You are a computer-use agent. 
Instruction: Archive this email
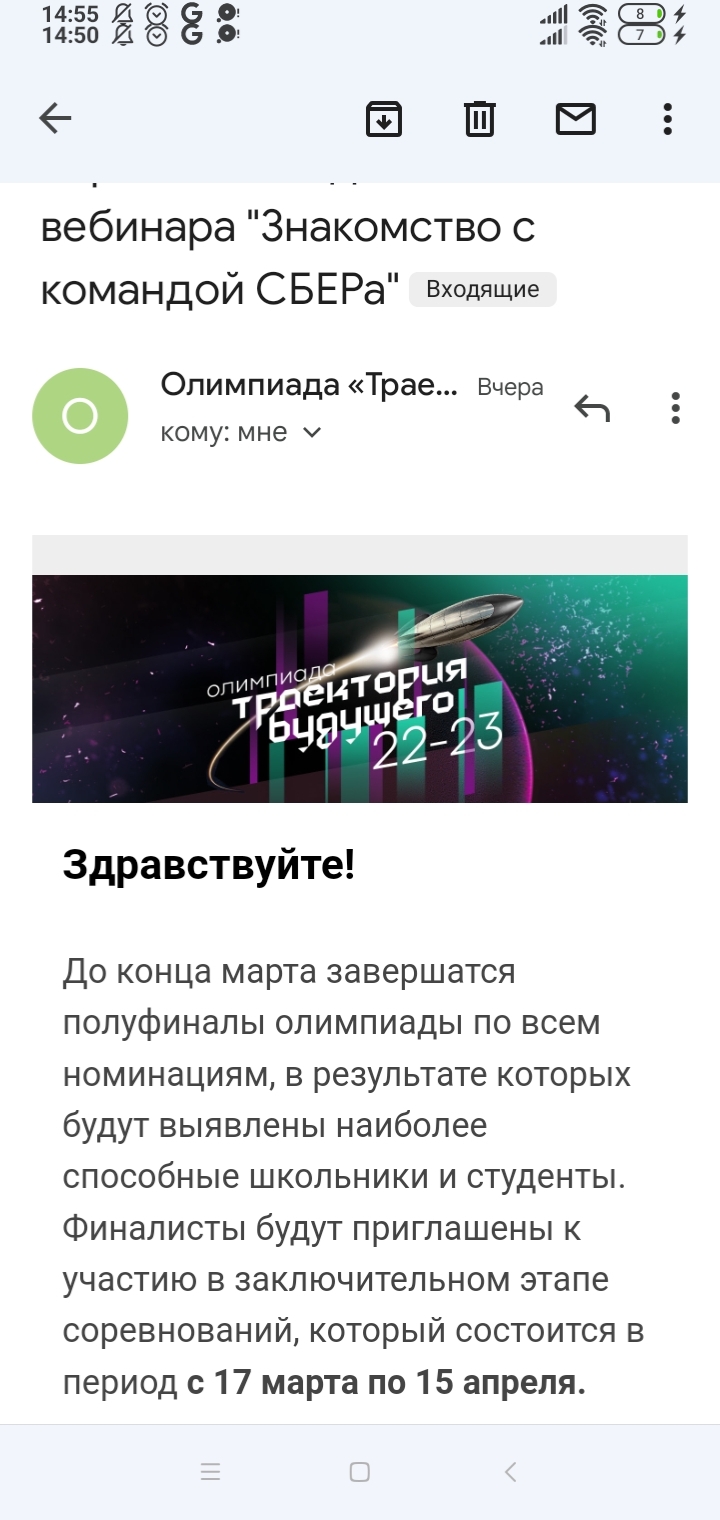384,119
